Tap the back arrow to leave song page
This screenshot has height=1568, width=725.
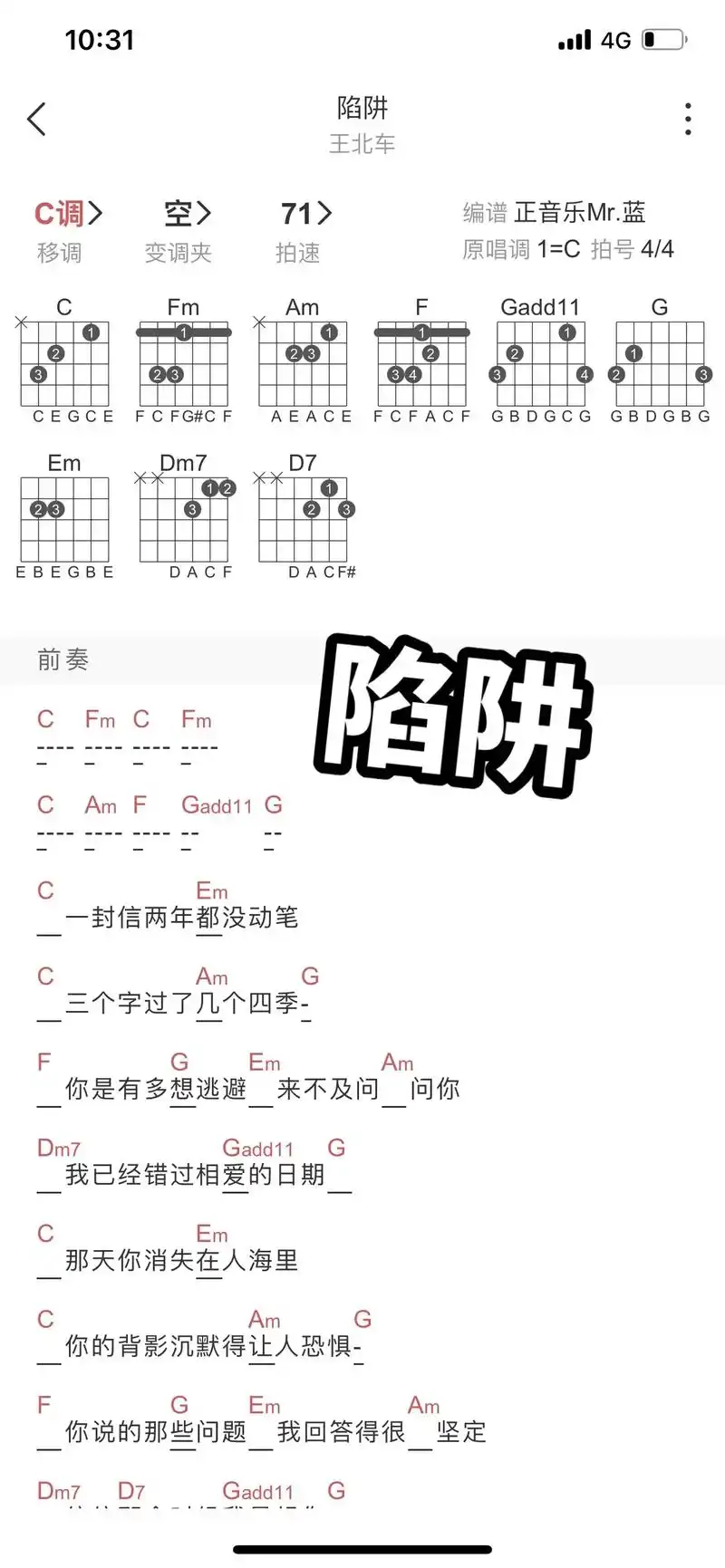point(36,119)
